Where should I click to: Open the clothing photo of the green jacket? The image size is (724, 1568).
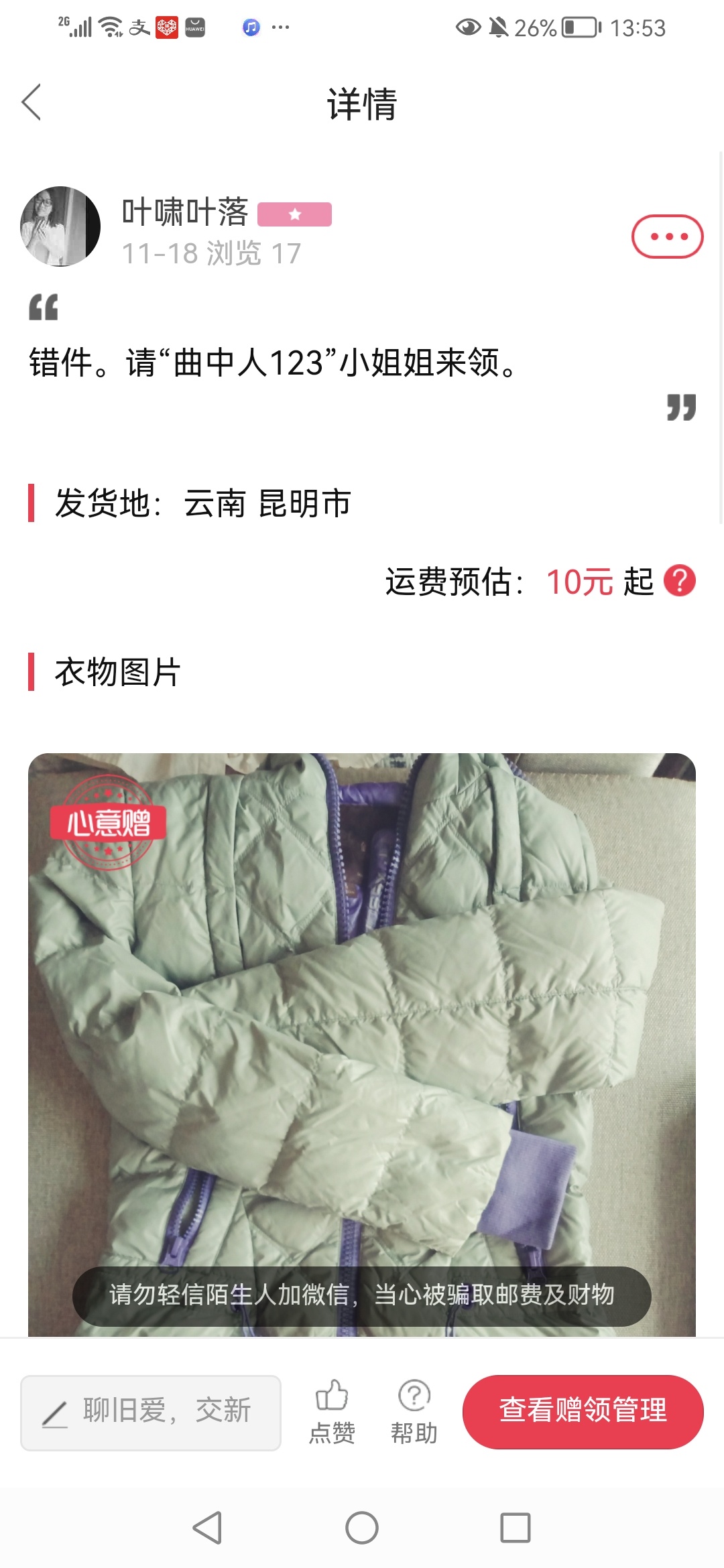tap(362, 1045)
